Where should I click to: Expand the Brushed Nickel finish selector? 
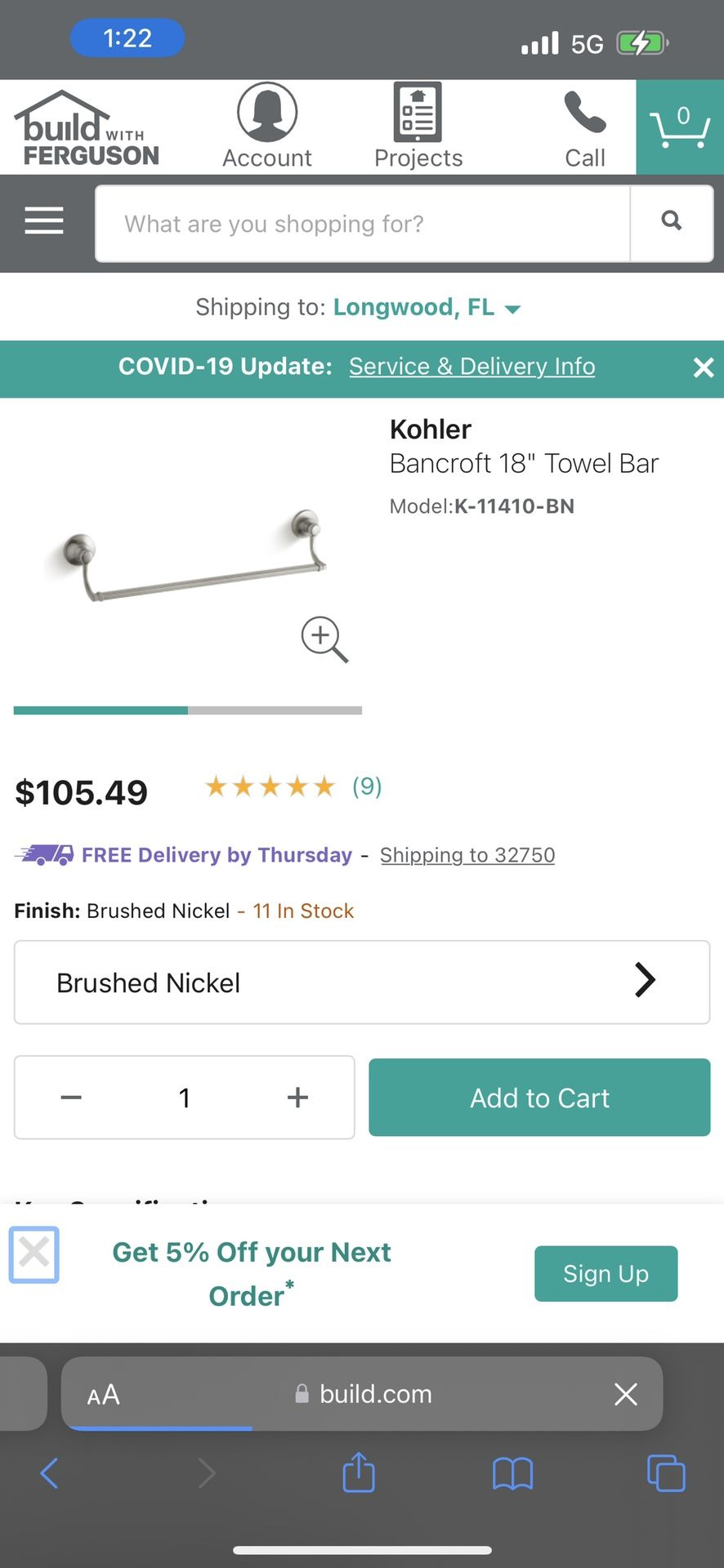click(362, 982)
